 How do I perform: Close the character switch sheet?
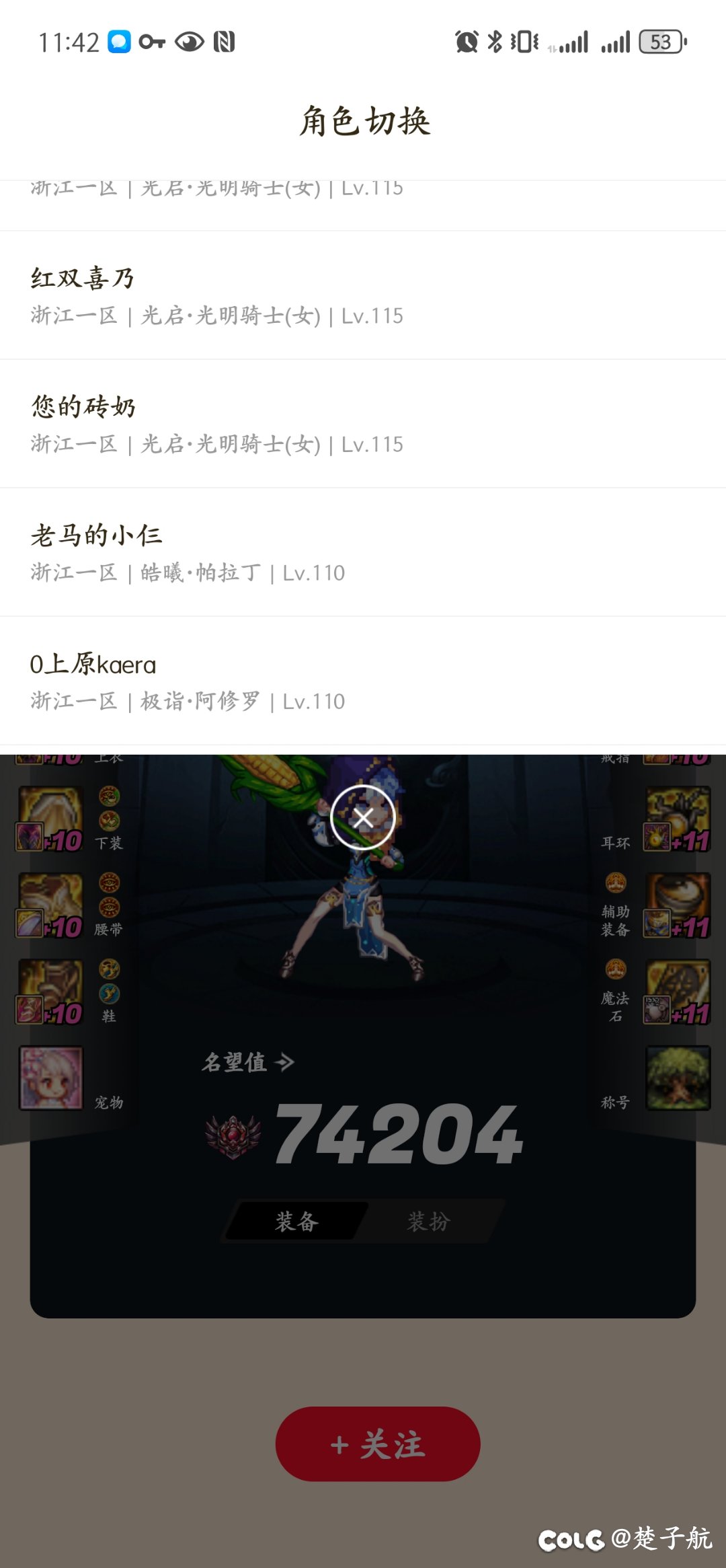pyautogui.click(x=363, y=817)
